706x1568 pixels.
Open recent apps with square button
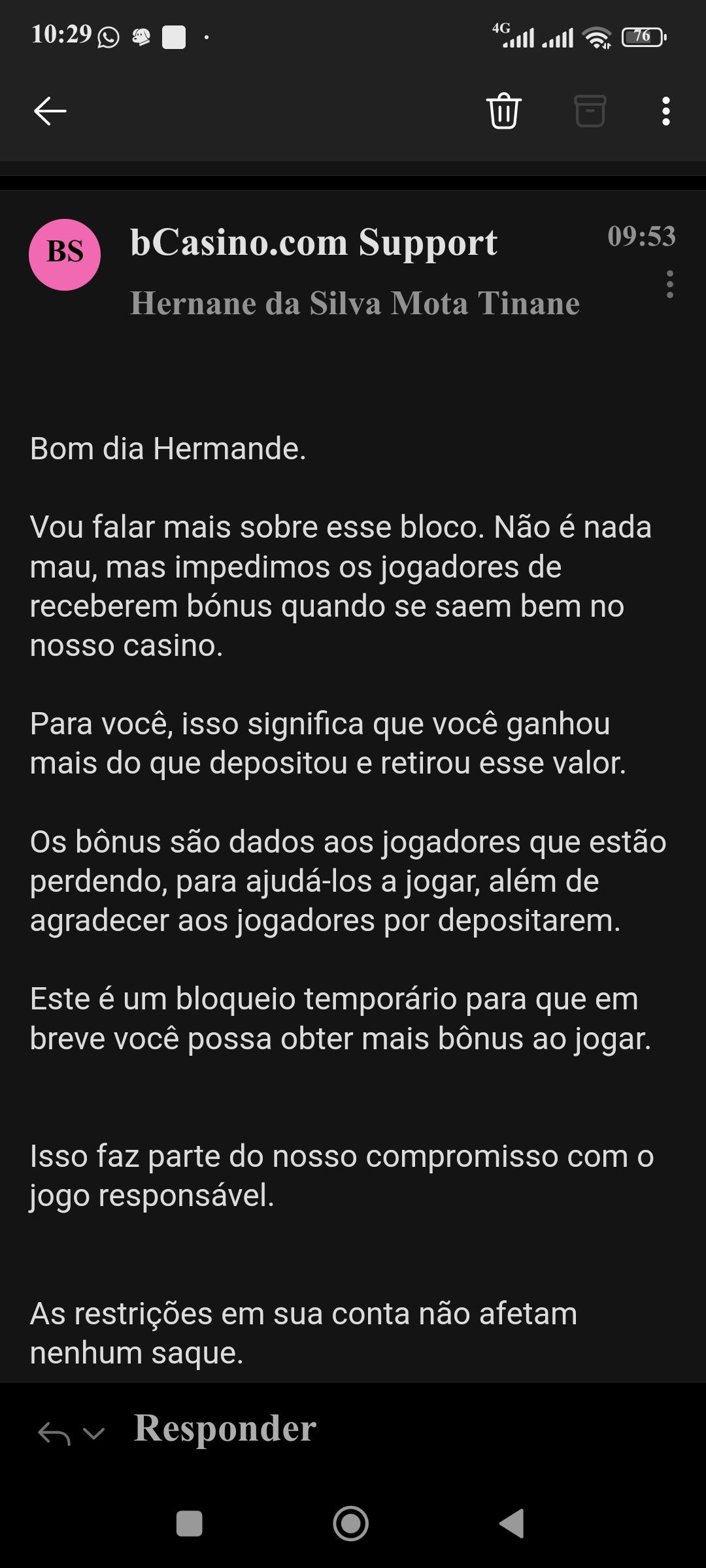tap(190, 1524)
